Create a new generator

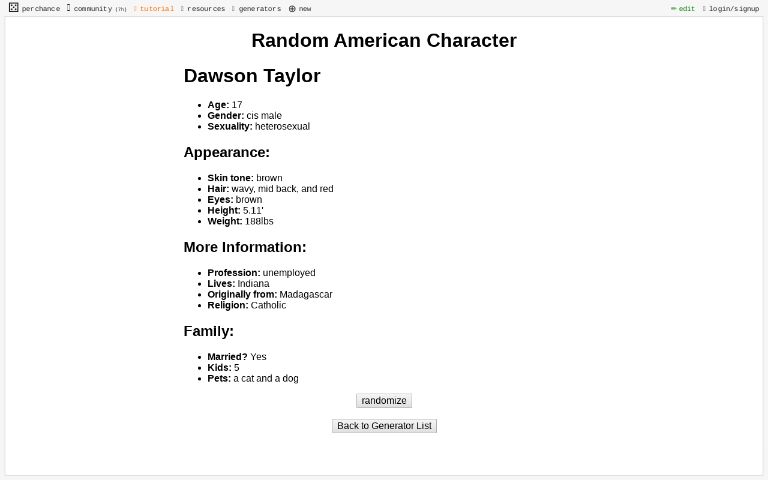pos(300,8)
